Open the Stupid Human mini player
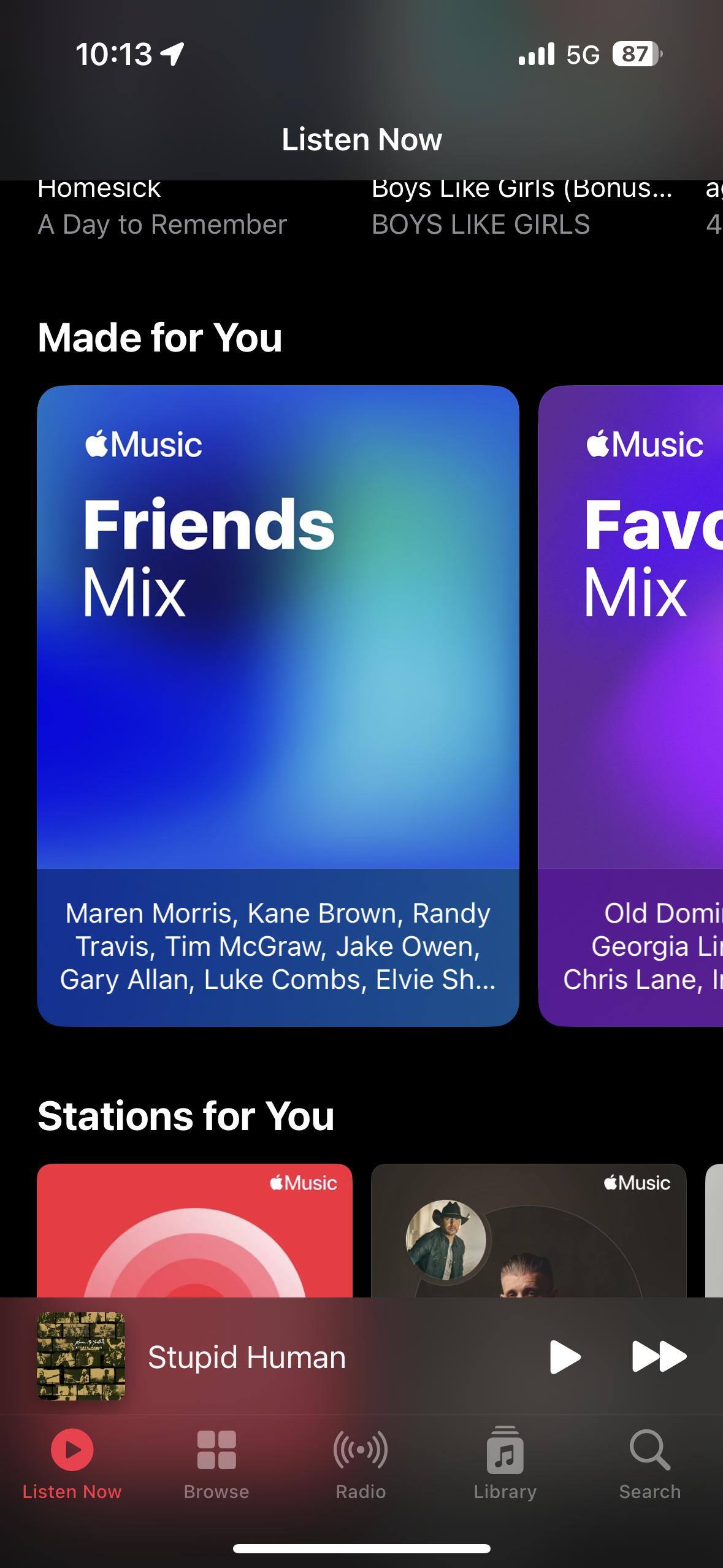This screenshot has height=1568, width=723. (247, 1357)
